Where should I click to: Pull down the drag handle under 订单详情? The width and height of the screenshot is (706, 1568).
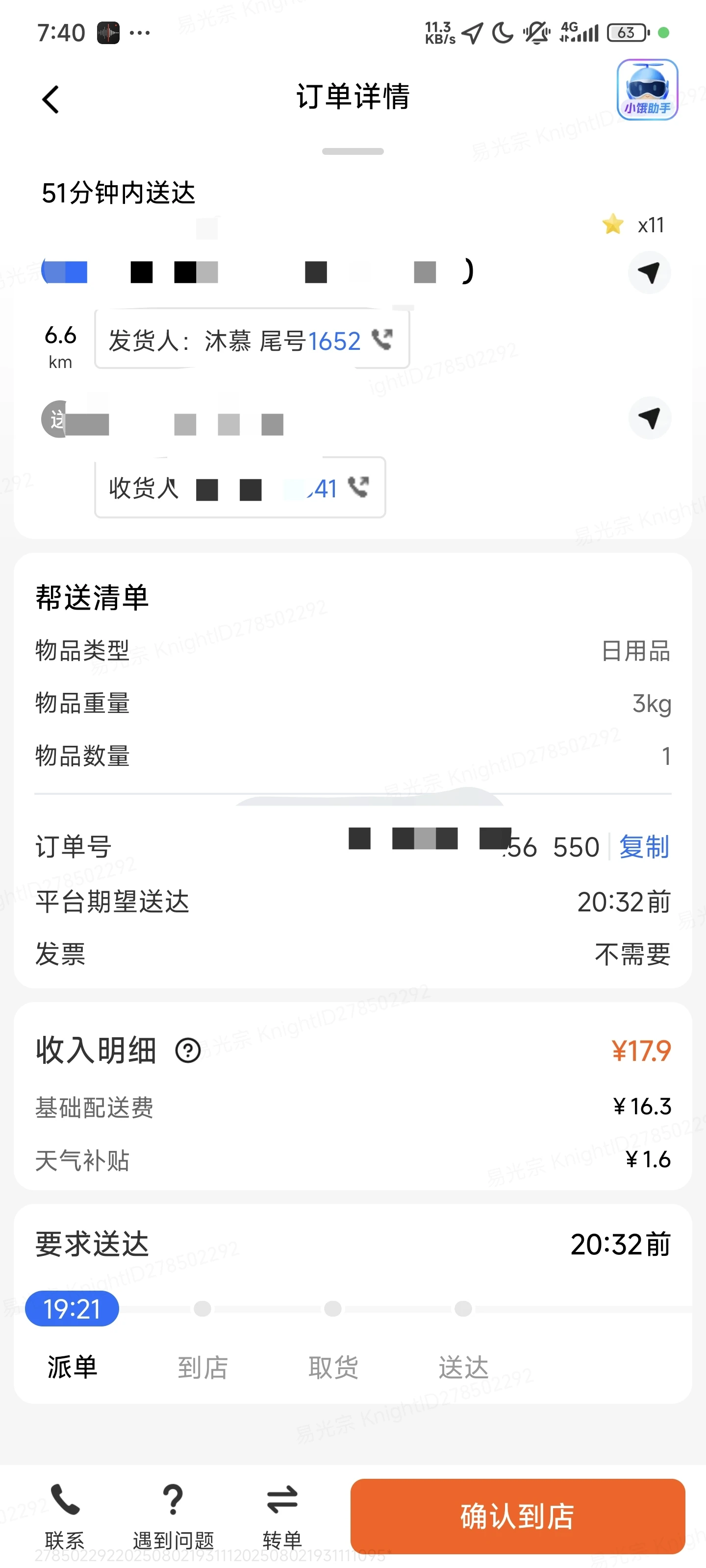pos(352,151)
